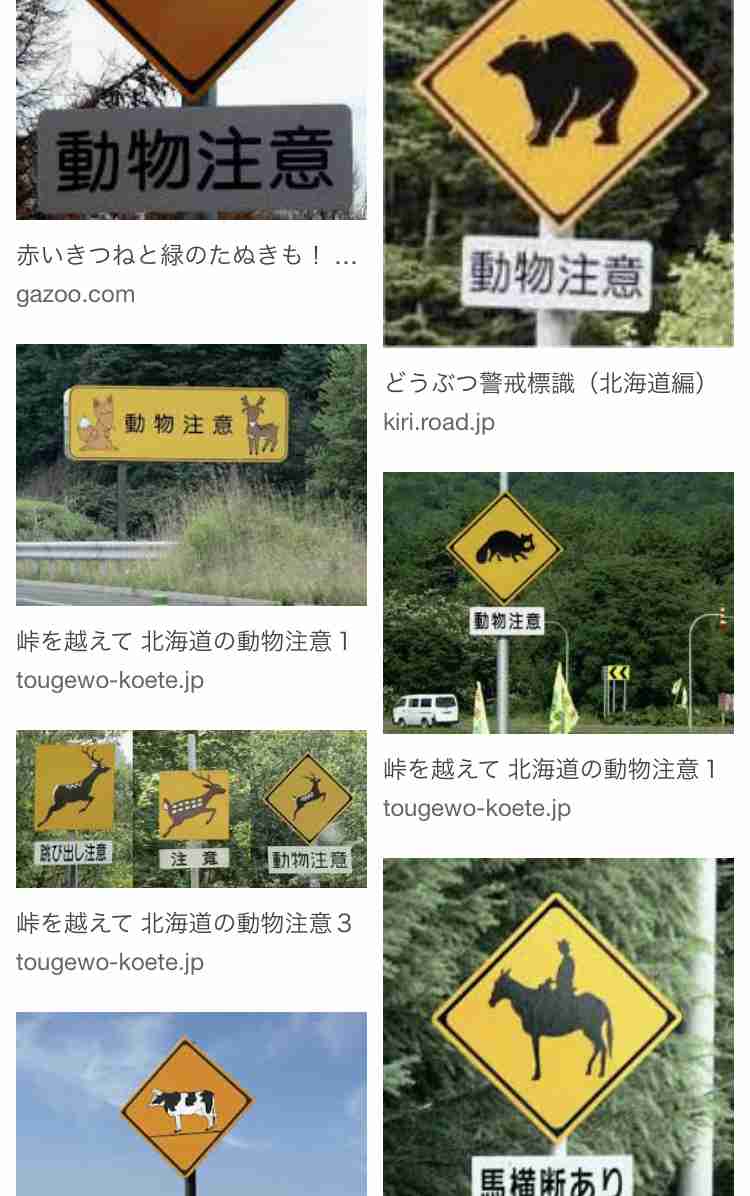This screenshot has height=1196, width=750.
Task: Open the bear warning sign thumbnail
Action: coord(558,170)
